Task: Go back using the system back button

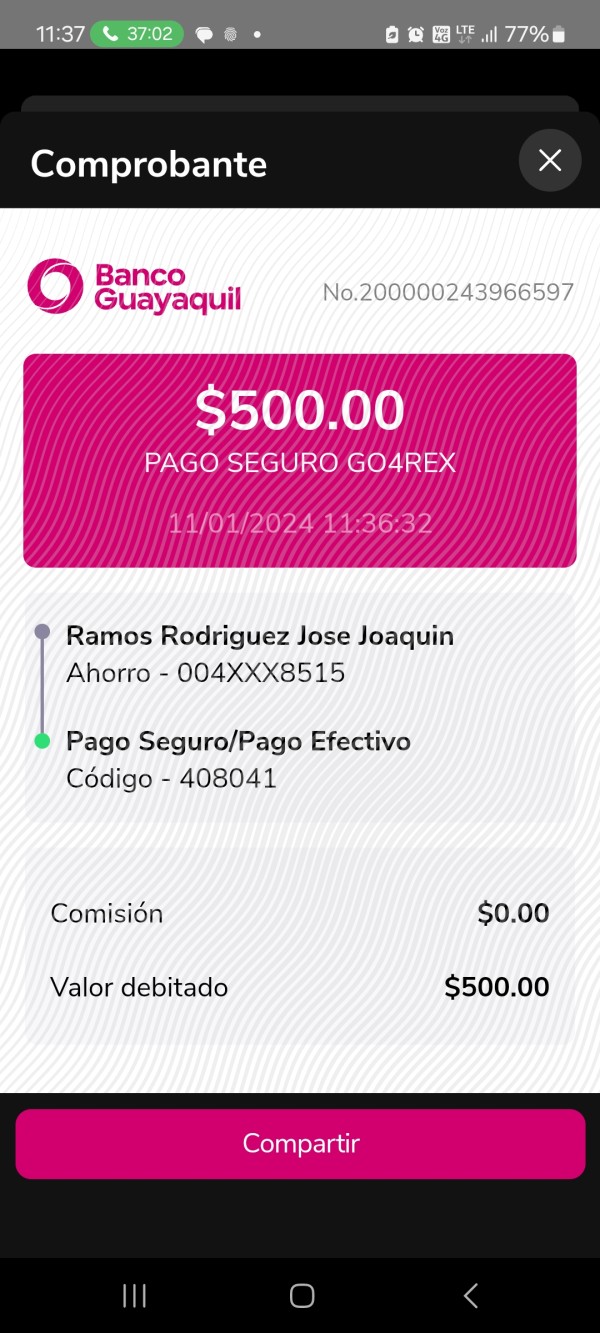Action: pyautogui.click(x=471, y=1296)
